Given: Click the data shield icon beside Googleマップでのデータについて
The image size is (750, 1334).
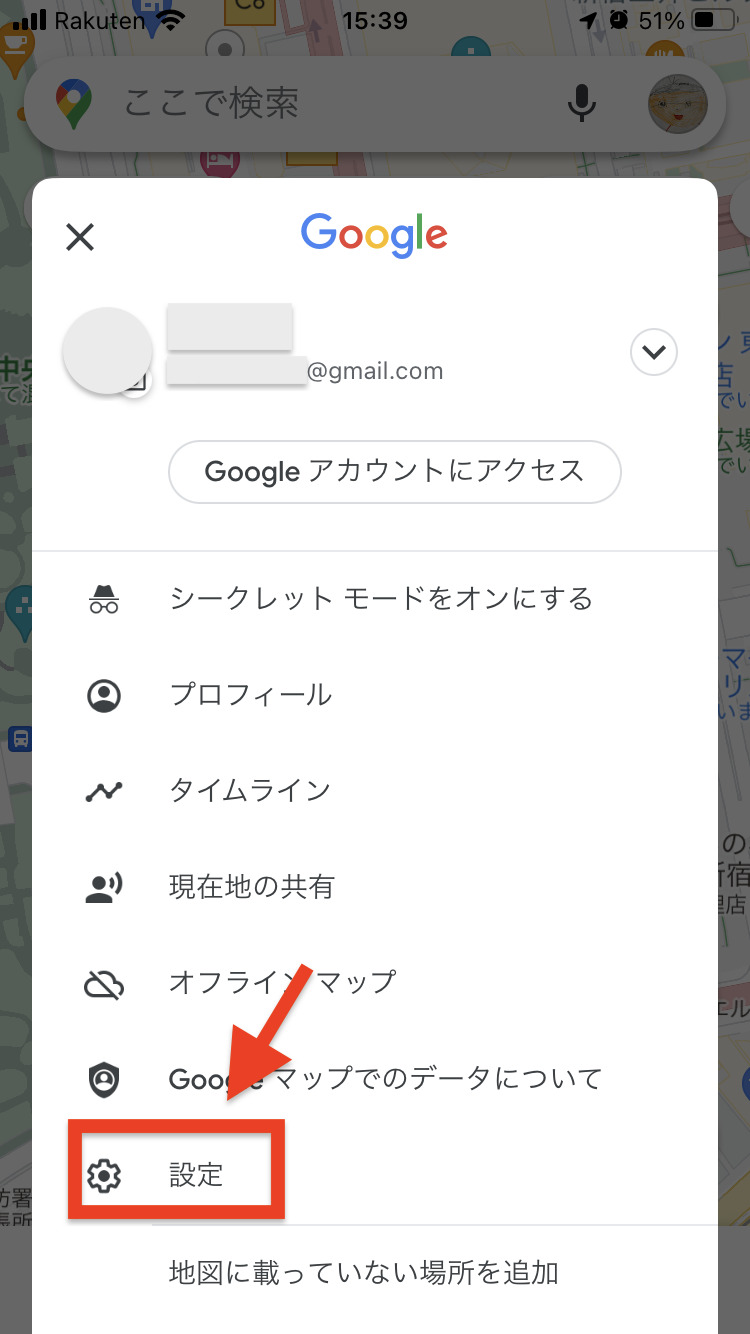Looking at the screenshot, I should [x=103, y=1079].
